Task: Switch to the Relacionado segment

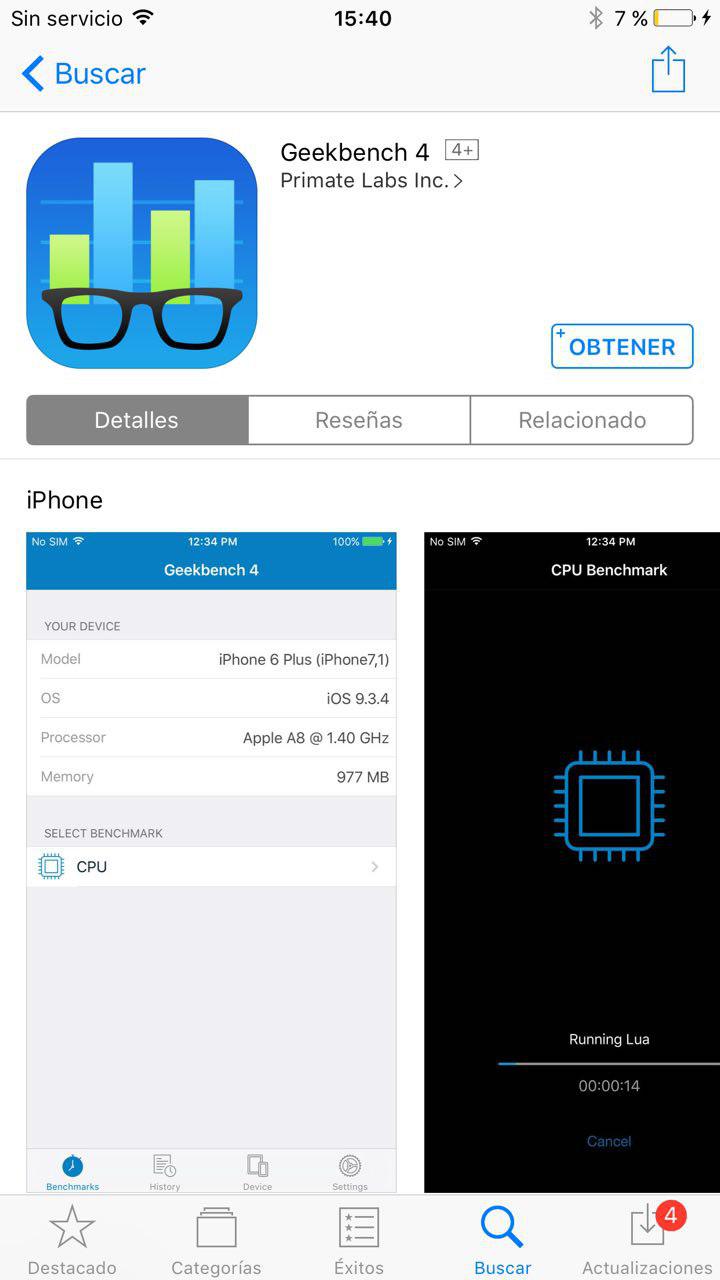Action: click(x=582, y=420)
